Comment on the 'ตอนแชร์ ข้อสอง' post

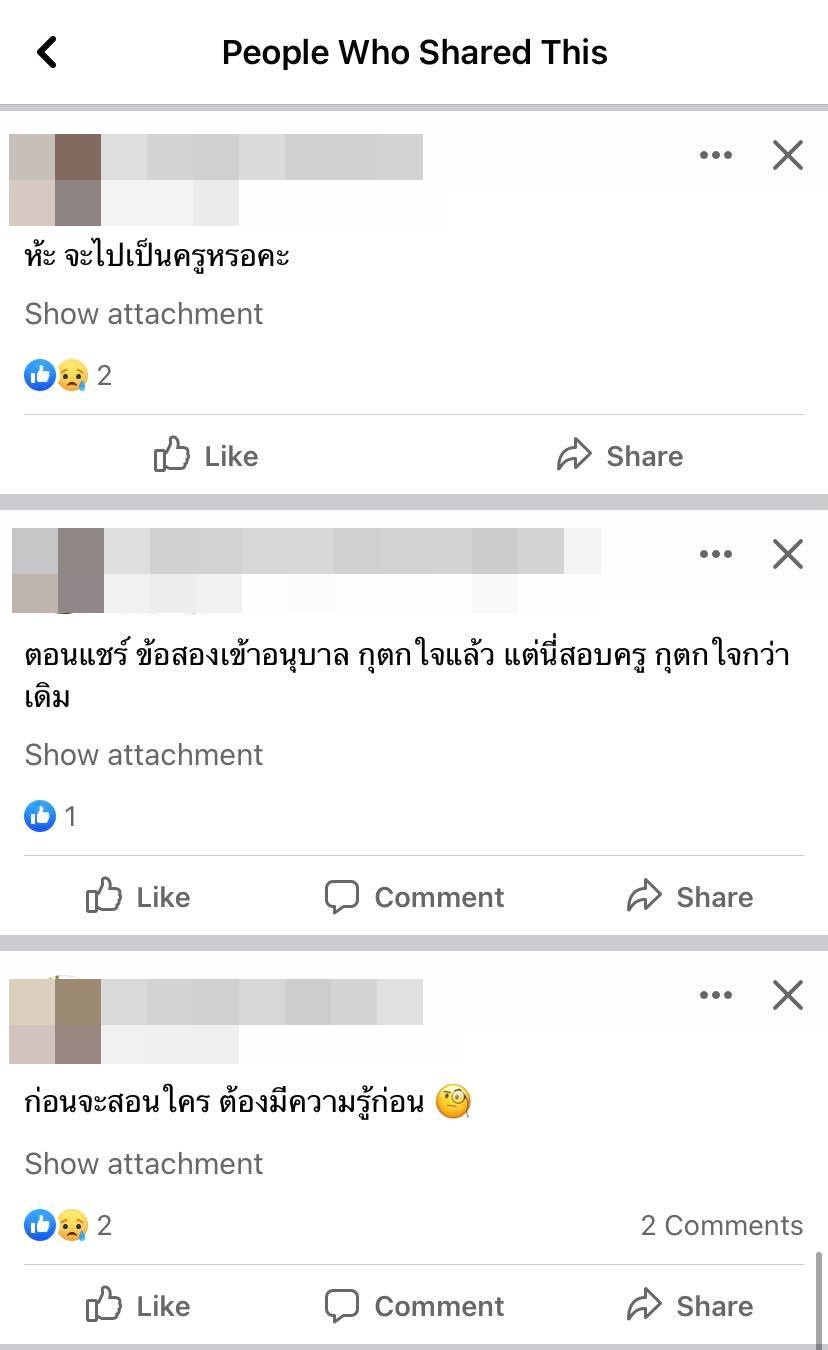(414, 897)
